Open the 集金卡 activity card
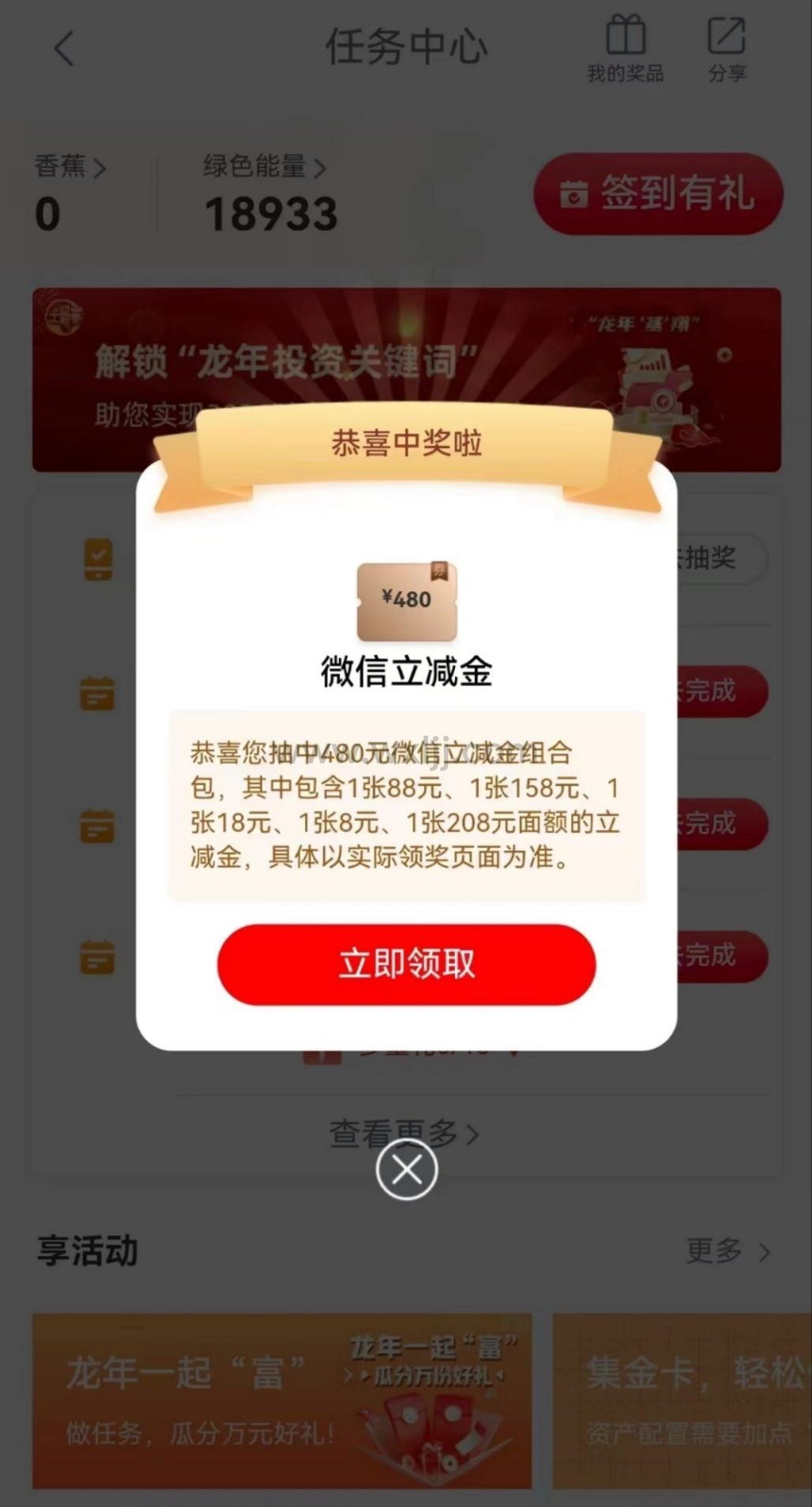 tap(681, 1400)
